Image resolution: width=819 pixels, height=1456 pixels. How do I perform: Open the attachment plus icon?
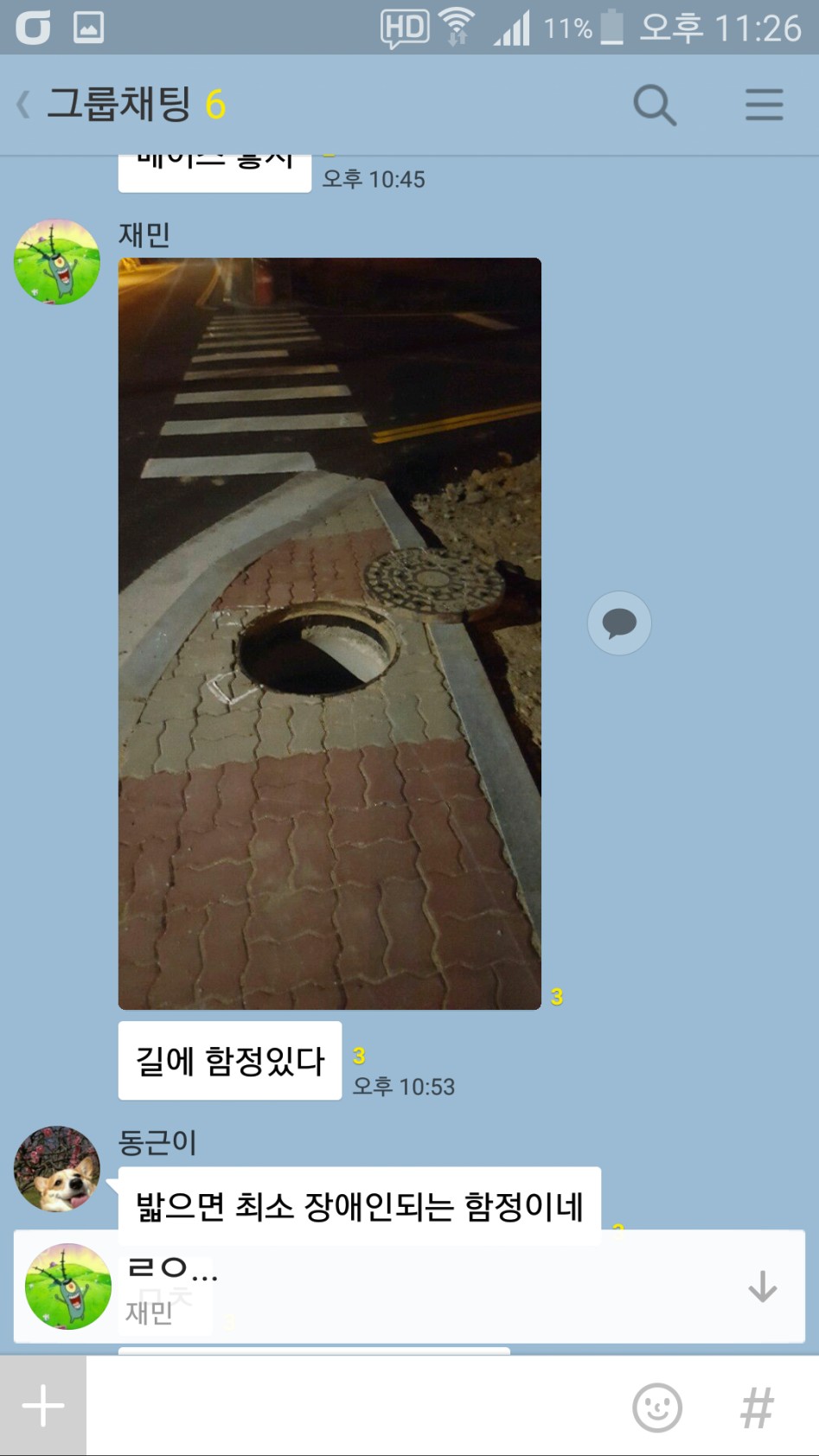42,1406
